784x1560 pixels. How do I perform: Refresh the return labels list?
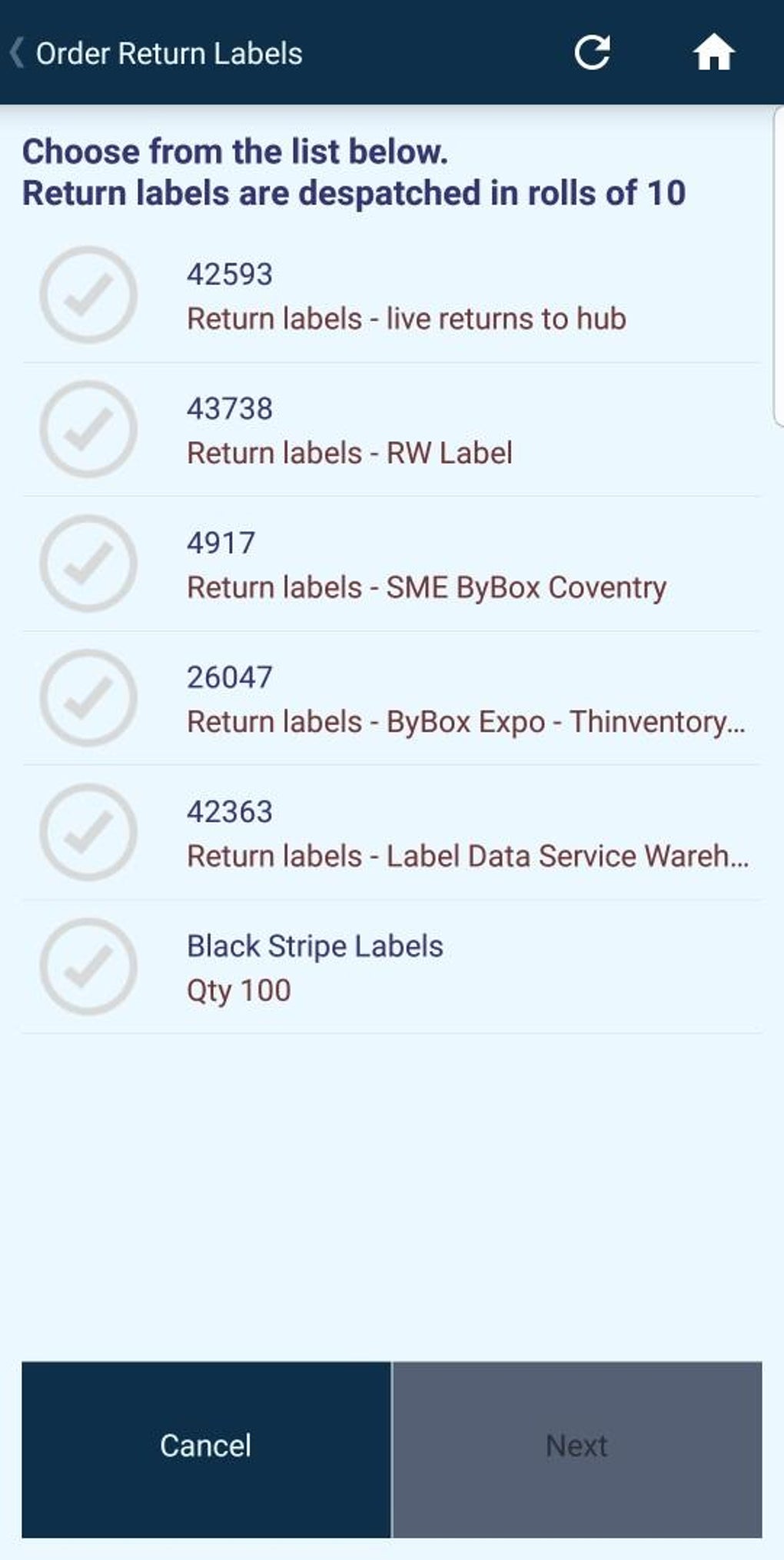point(592,53)
